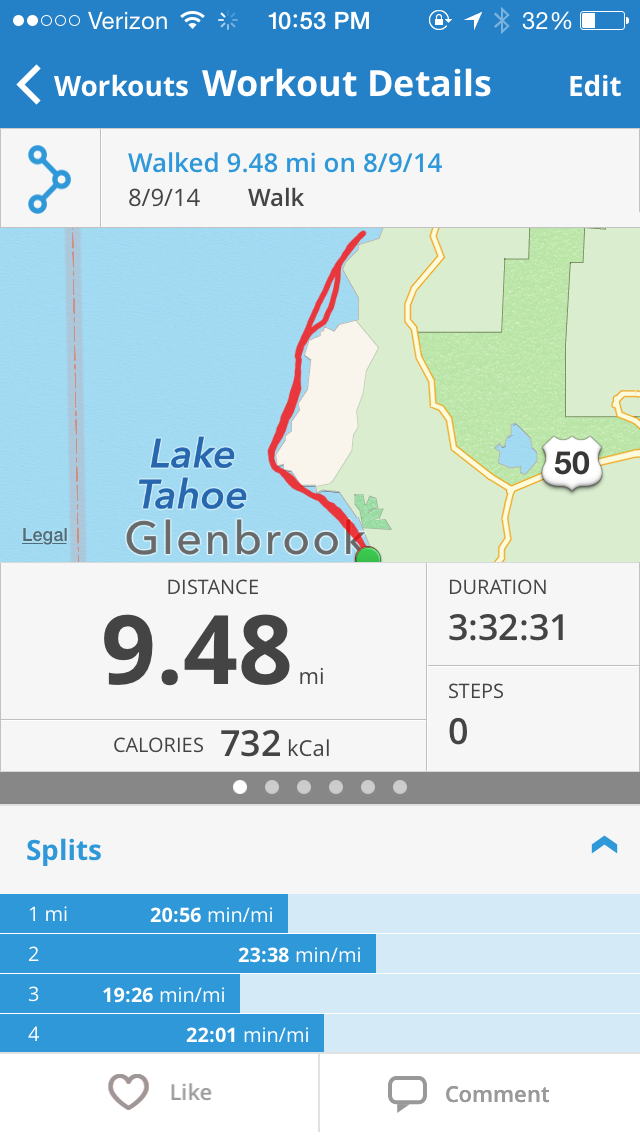Viewport: 640px width, 1136px height.
Task: Open 'Walked 9.48 mi on 8/9/14' title
Action: (285, 163)
